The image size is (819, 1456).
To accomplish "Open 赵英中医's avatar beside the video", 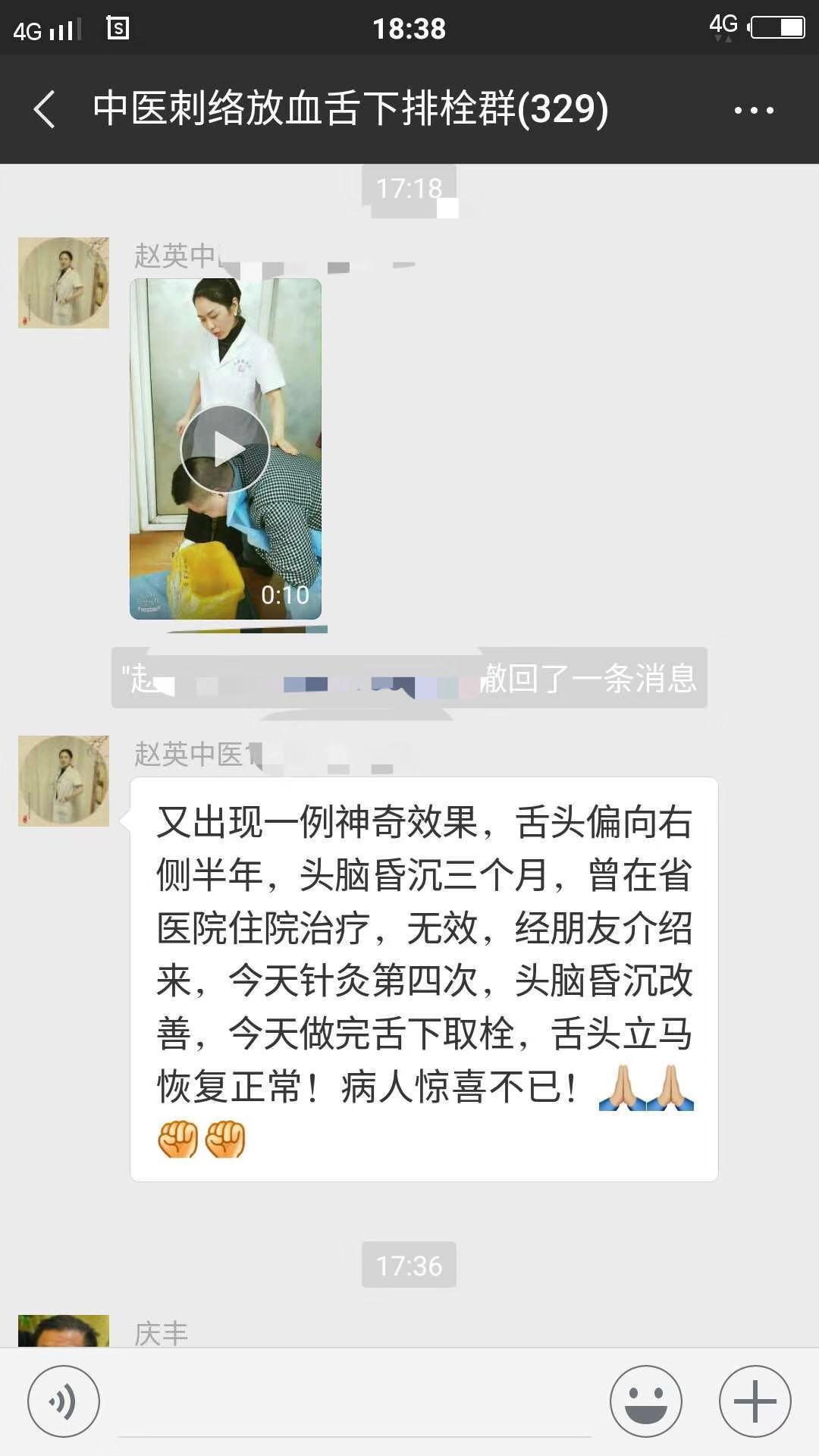I will [x=64, y=283].
